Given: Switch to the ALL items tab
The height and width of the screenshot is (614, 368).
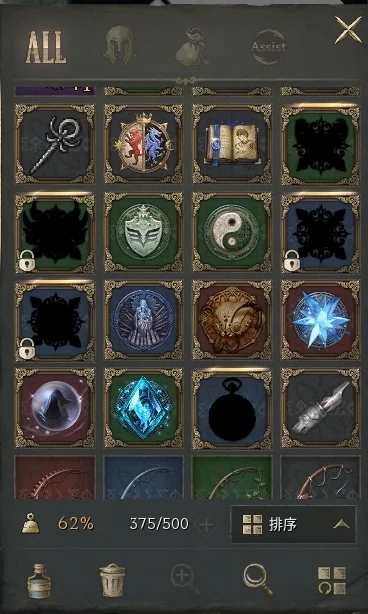Looking at the screenshot, I should tap(46, 47).
